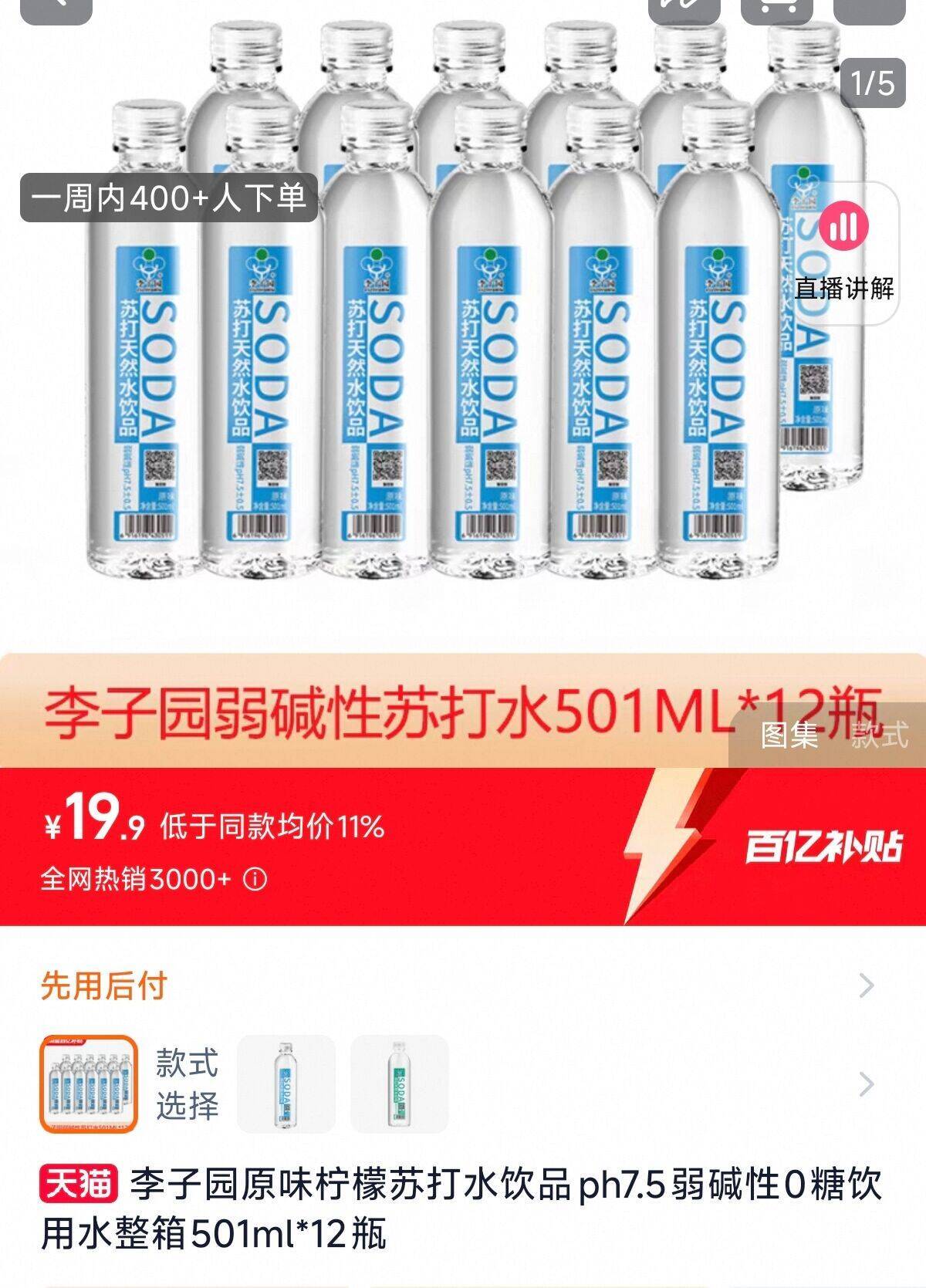Open the 先用后付 pay-later row
The height and width of the screenshot is (1288, 926).
pyautogui.click(x=463, y=985)
